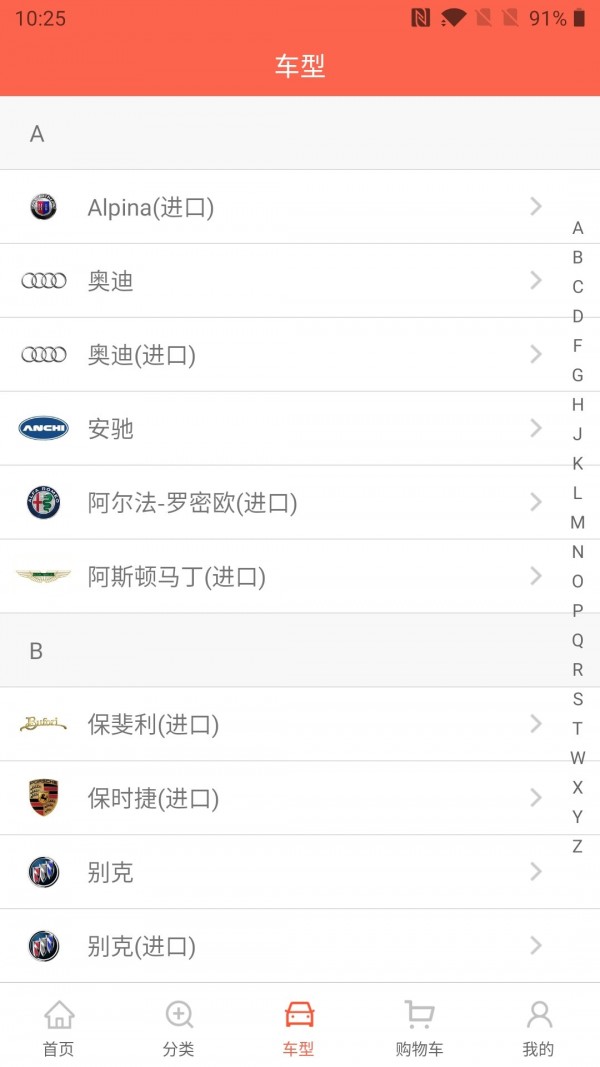This screenshot has height=1067, width=600.
Task: Switch to the 分类 tab
Action: click(179, 1028)
